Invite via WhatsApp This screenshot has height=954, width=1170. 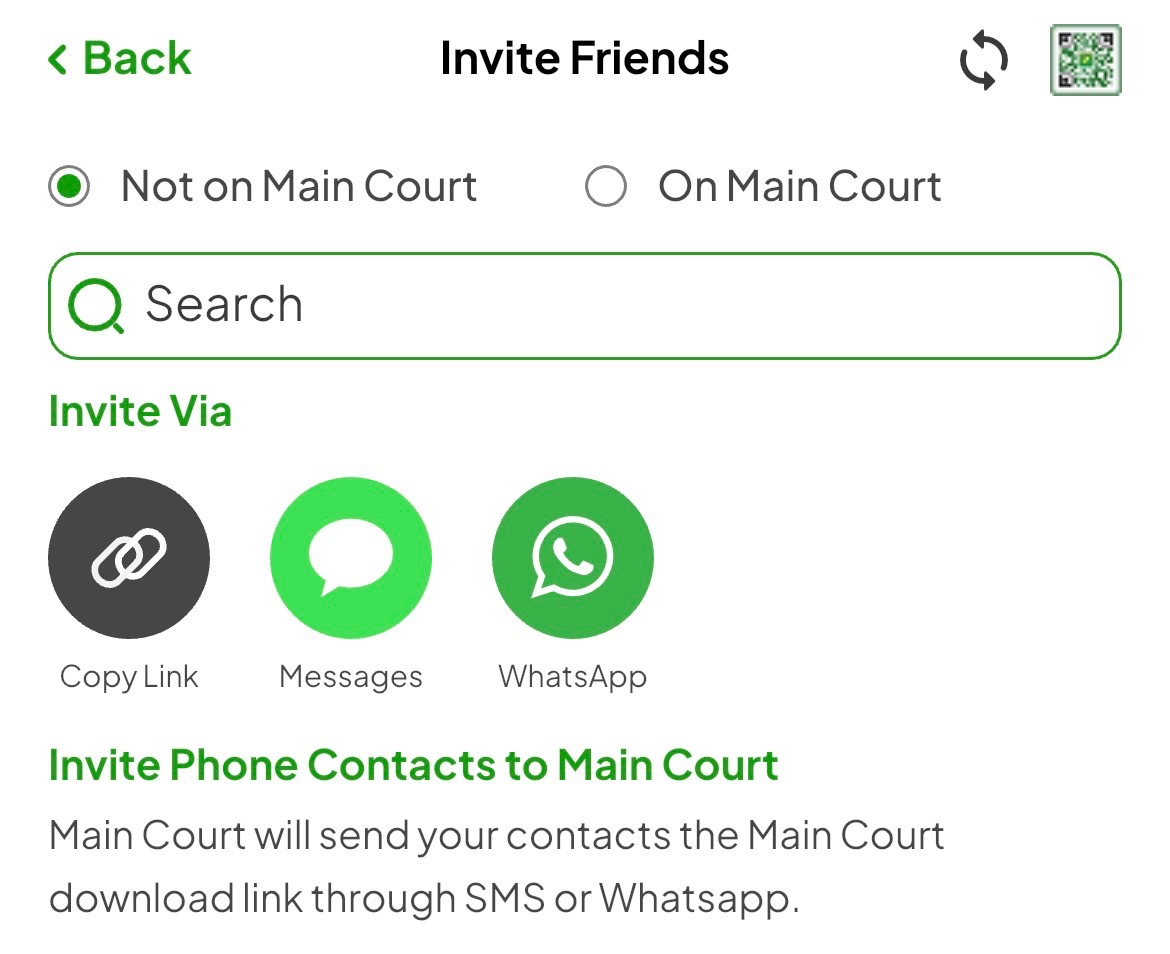pyautogui.click(x=572, y=558)
